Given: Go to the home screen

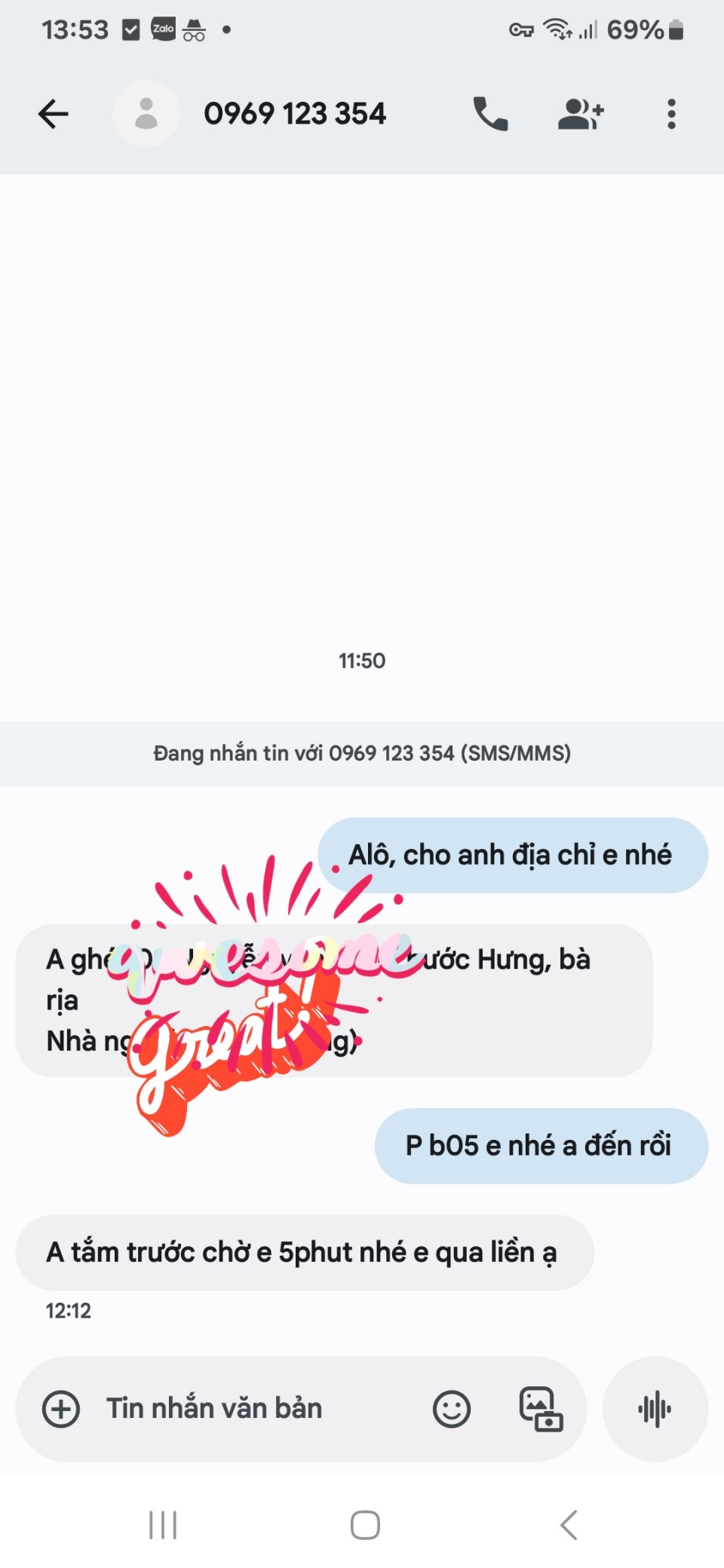Looking at the screenshot, I should [365, 1525].
